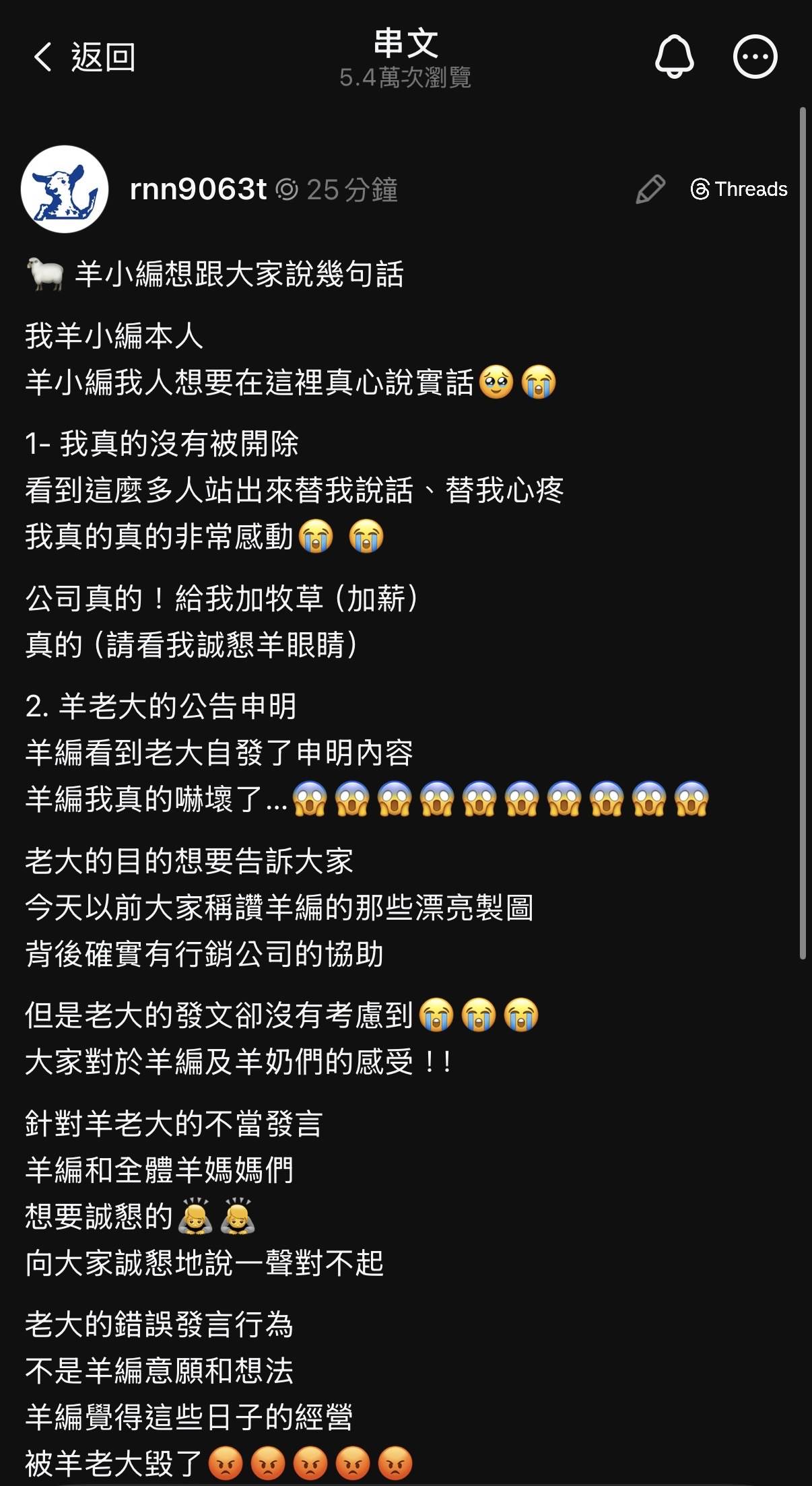Open the notifications bell

tap(674, 57)
